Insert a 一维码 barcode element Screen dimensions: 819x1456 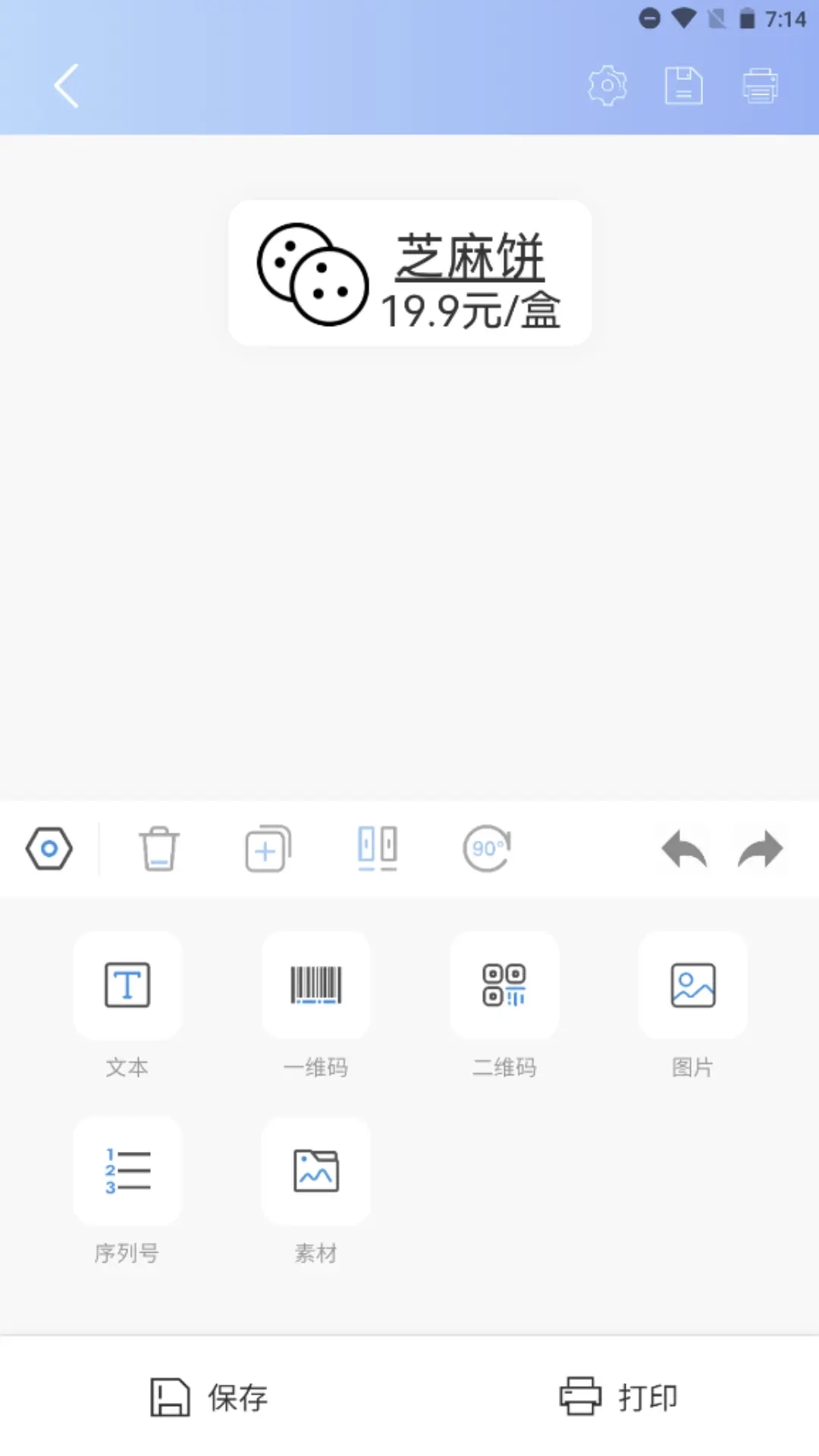(x=315, y=986)
